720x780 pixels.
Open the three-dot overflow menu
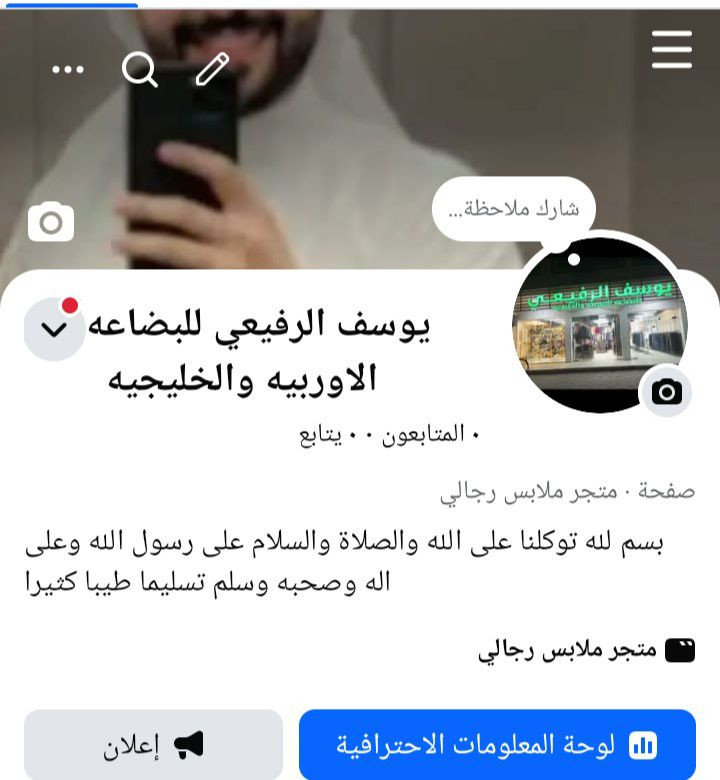[68, 69]
